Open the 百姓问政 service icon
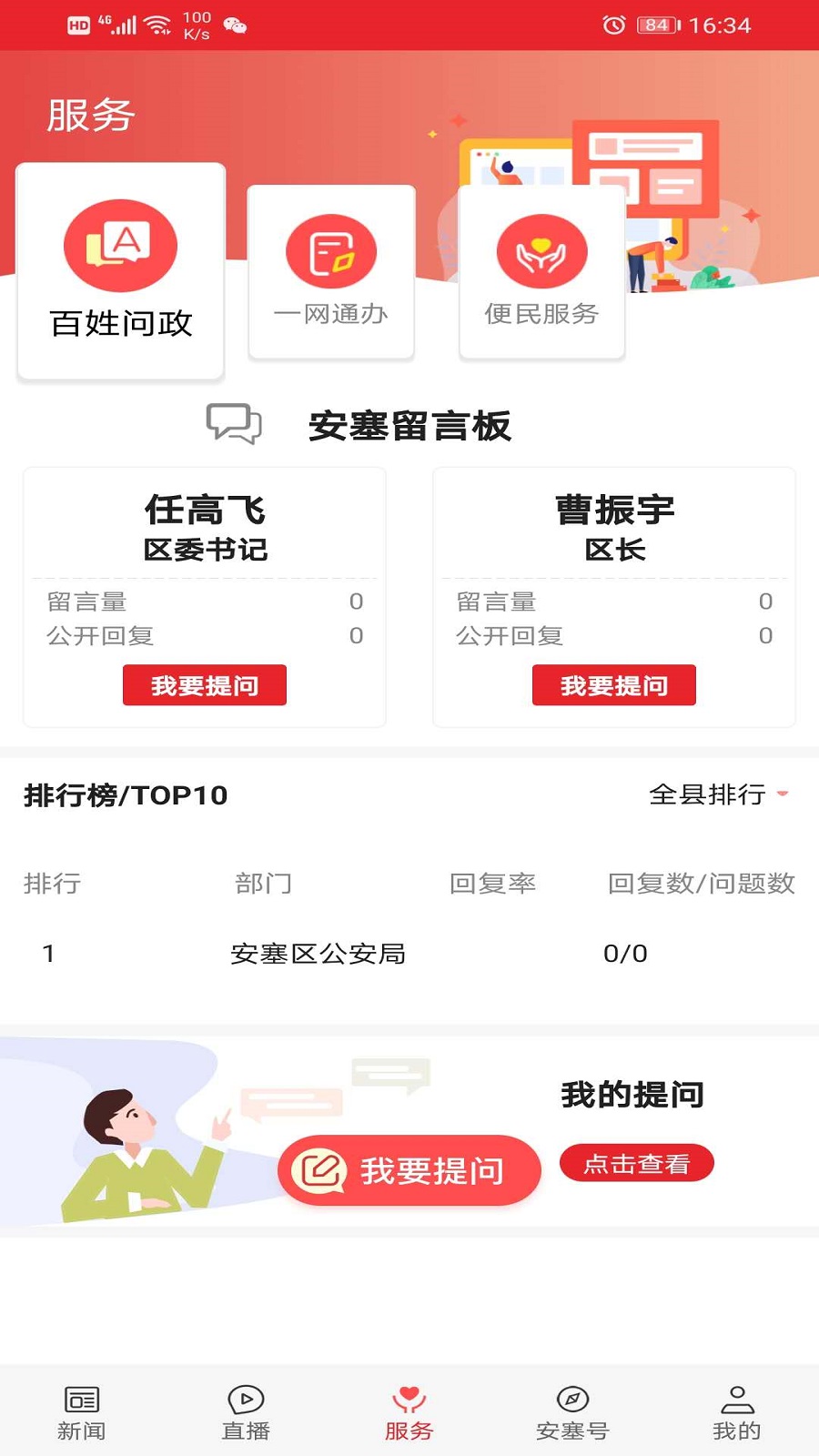 pyautogui.click(x=121, y=248)
